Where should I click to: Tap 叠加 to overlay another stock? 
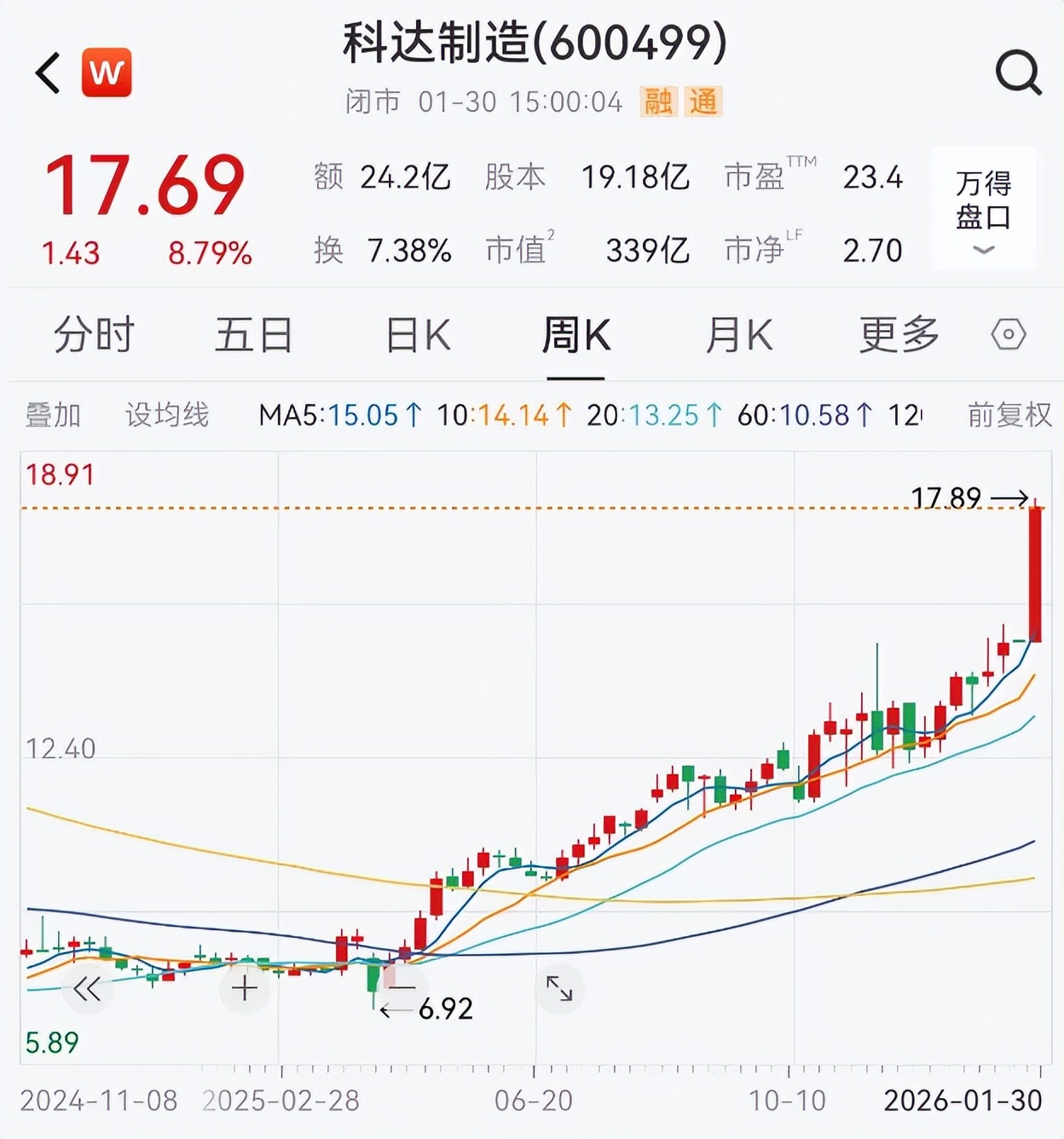point(53,415)
